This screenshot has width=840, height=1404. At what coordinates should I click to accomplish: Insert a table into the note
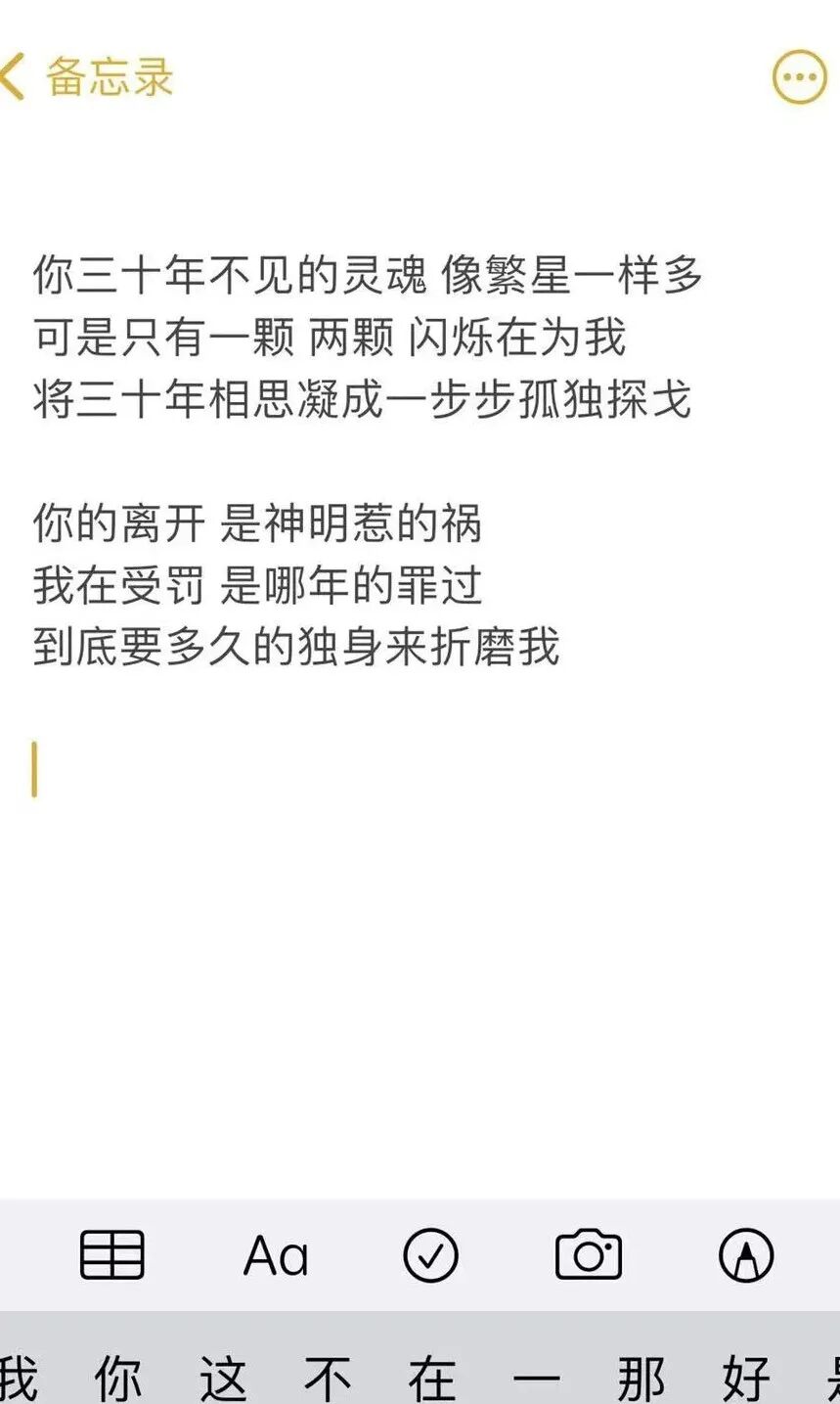[111, 1254]
